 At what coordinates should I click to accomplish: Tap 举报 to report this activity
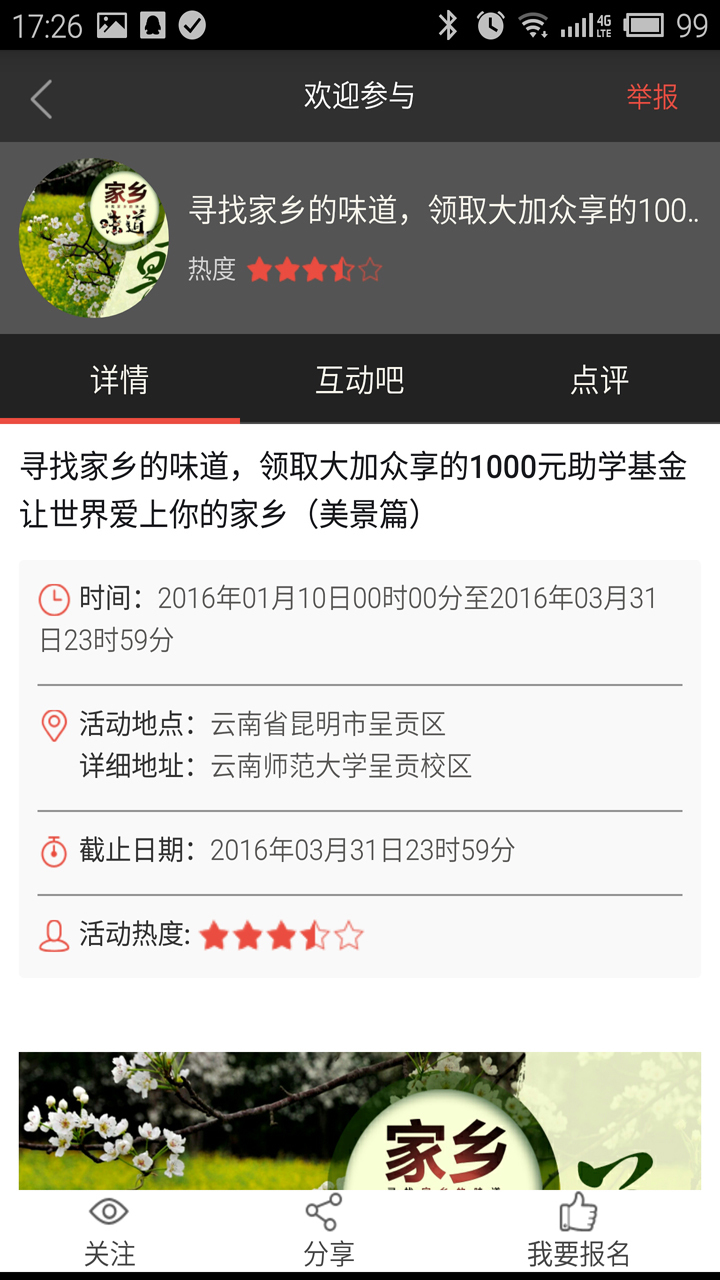tap(652, 97)
